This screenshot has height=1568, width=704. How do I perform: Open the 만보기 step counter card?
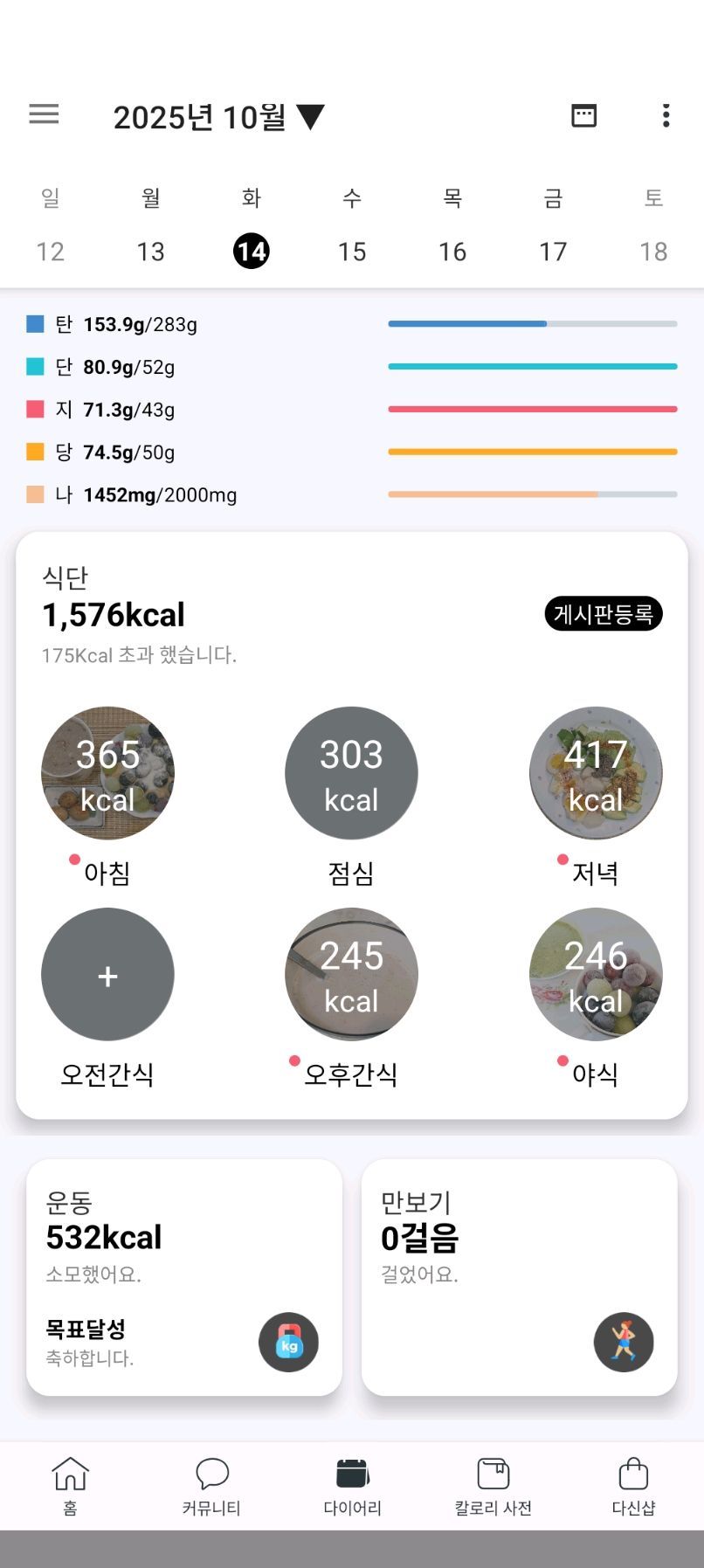point(519,1275)
